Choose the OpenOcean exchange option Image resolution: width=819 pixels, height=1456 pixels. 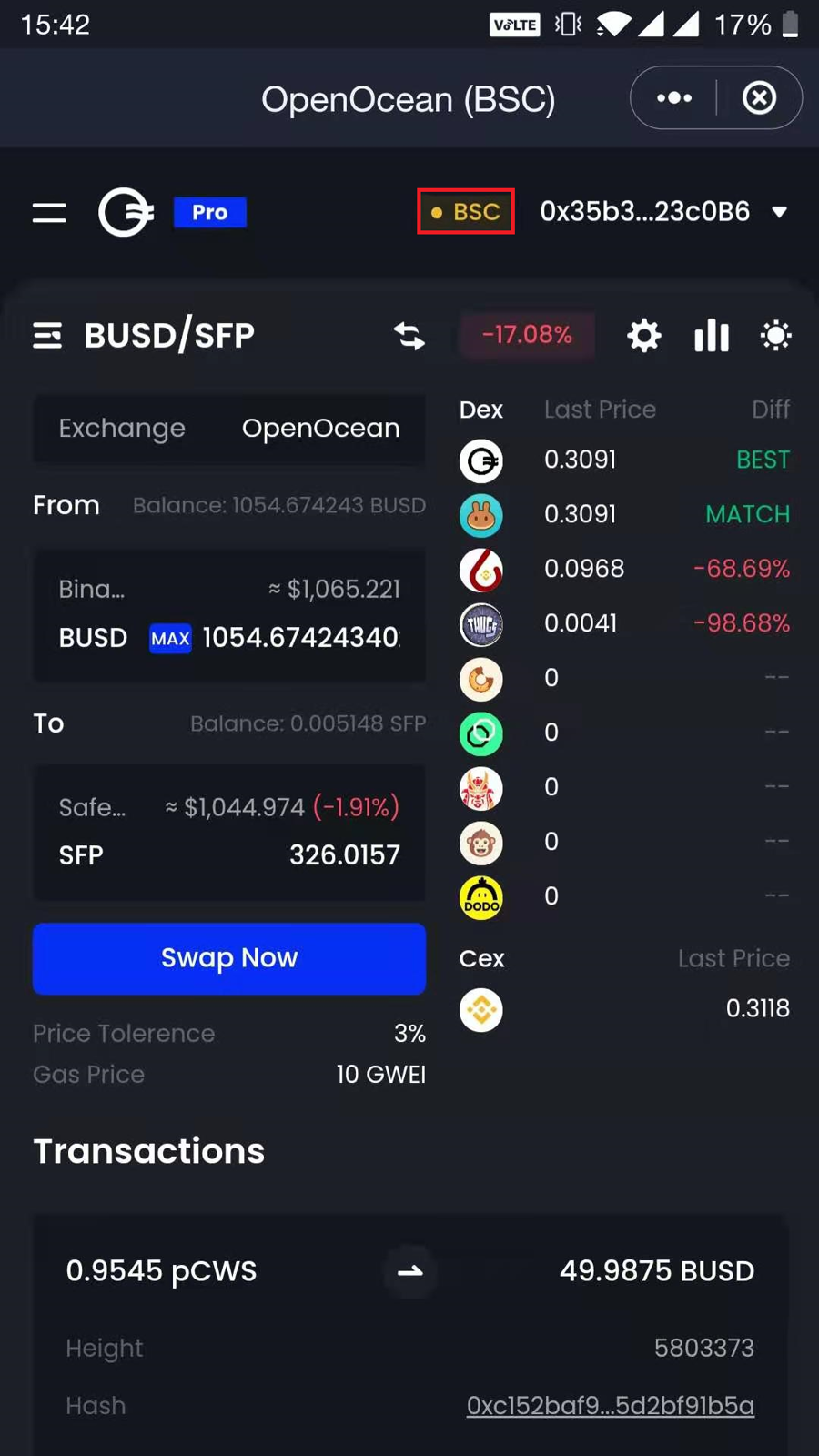(x=320, y=428)
